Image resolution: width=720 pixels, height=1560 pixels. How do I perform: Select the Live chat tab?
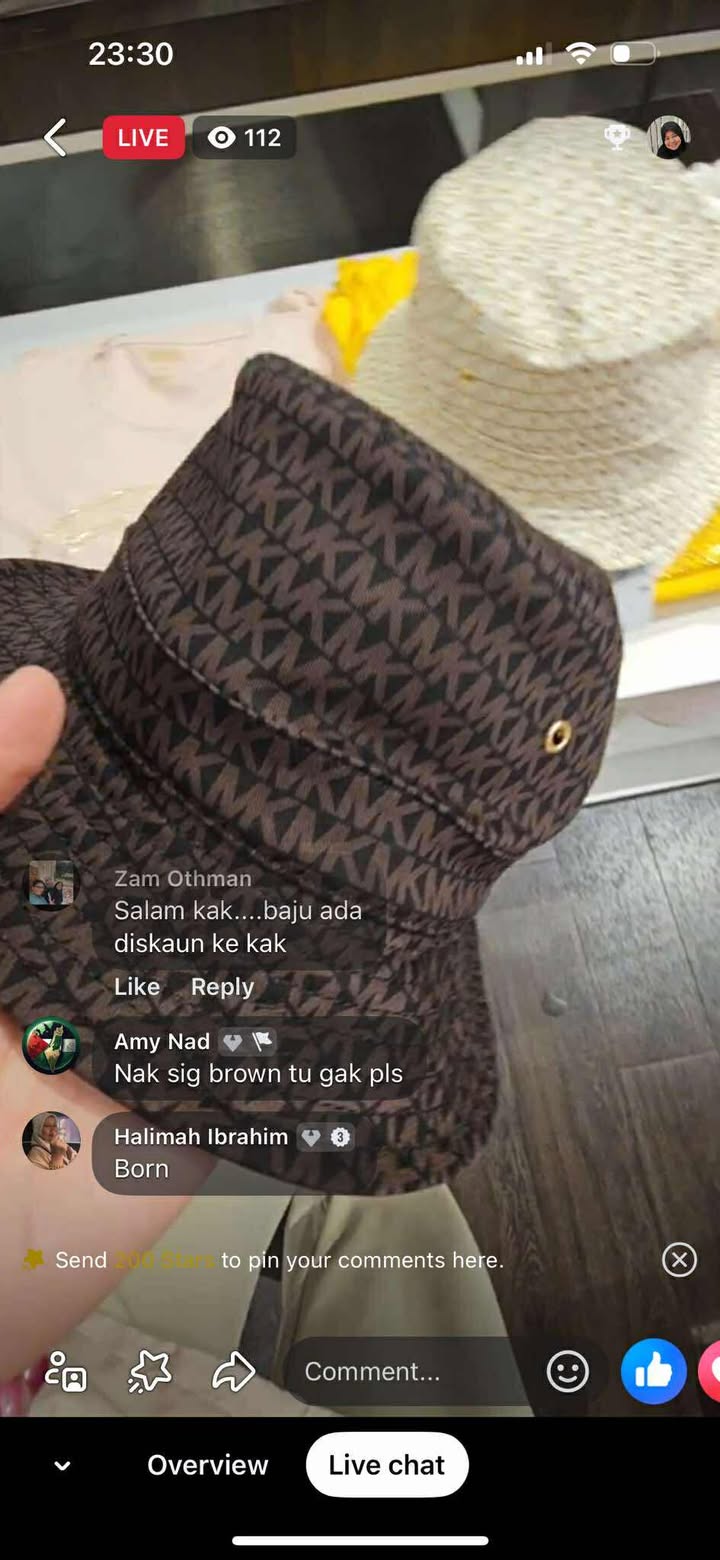coord(387,1465)
